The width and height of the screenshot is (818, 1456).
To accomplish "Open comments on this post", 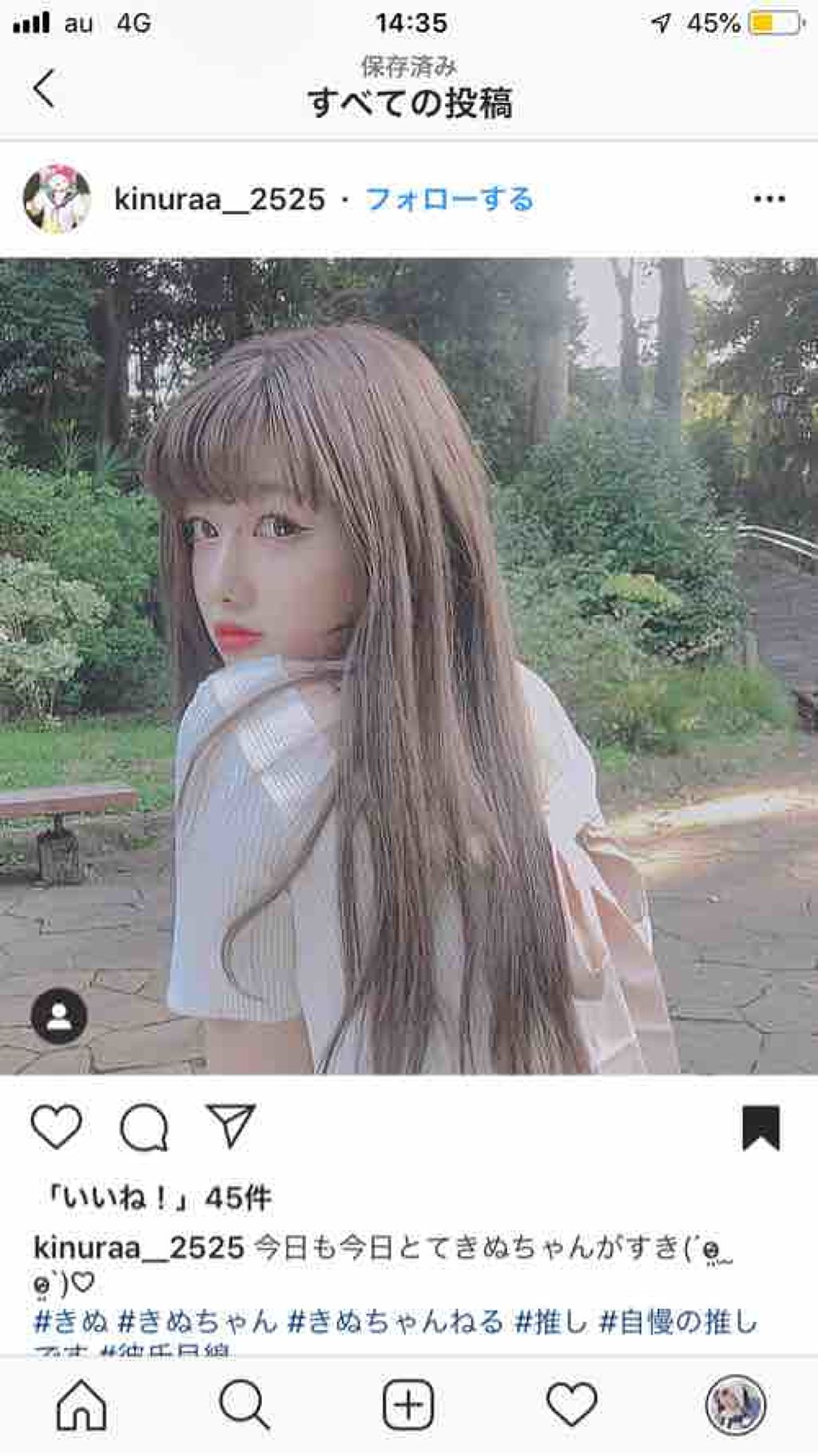I will 144,1127.
